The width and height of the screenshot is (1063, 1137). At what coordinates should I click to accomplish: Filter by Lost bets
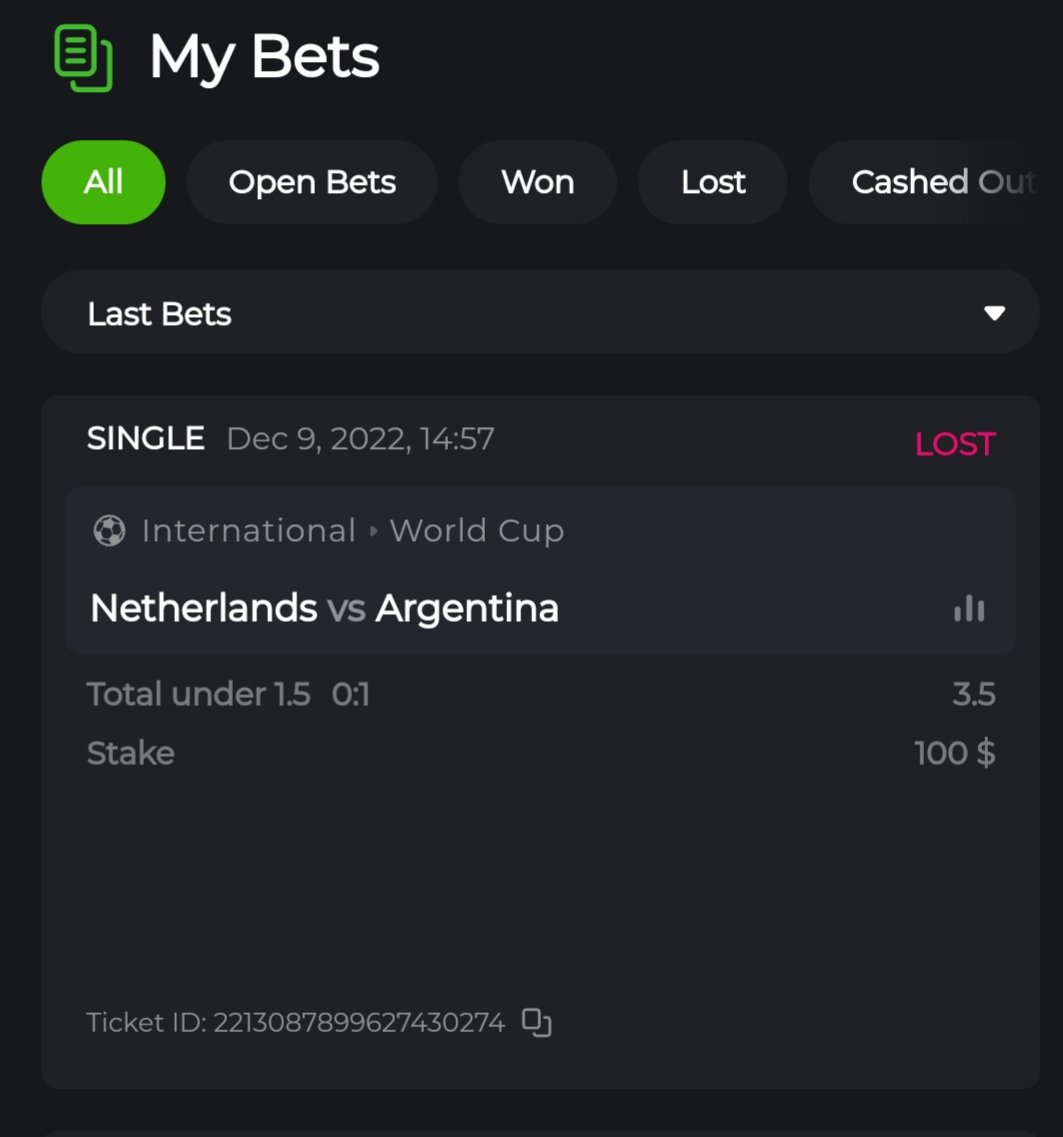pos(713,182)
